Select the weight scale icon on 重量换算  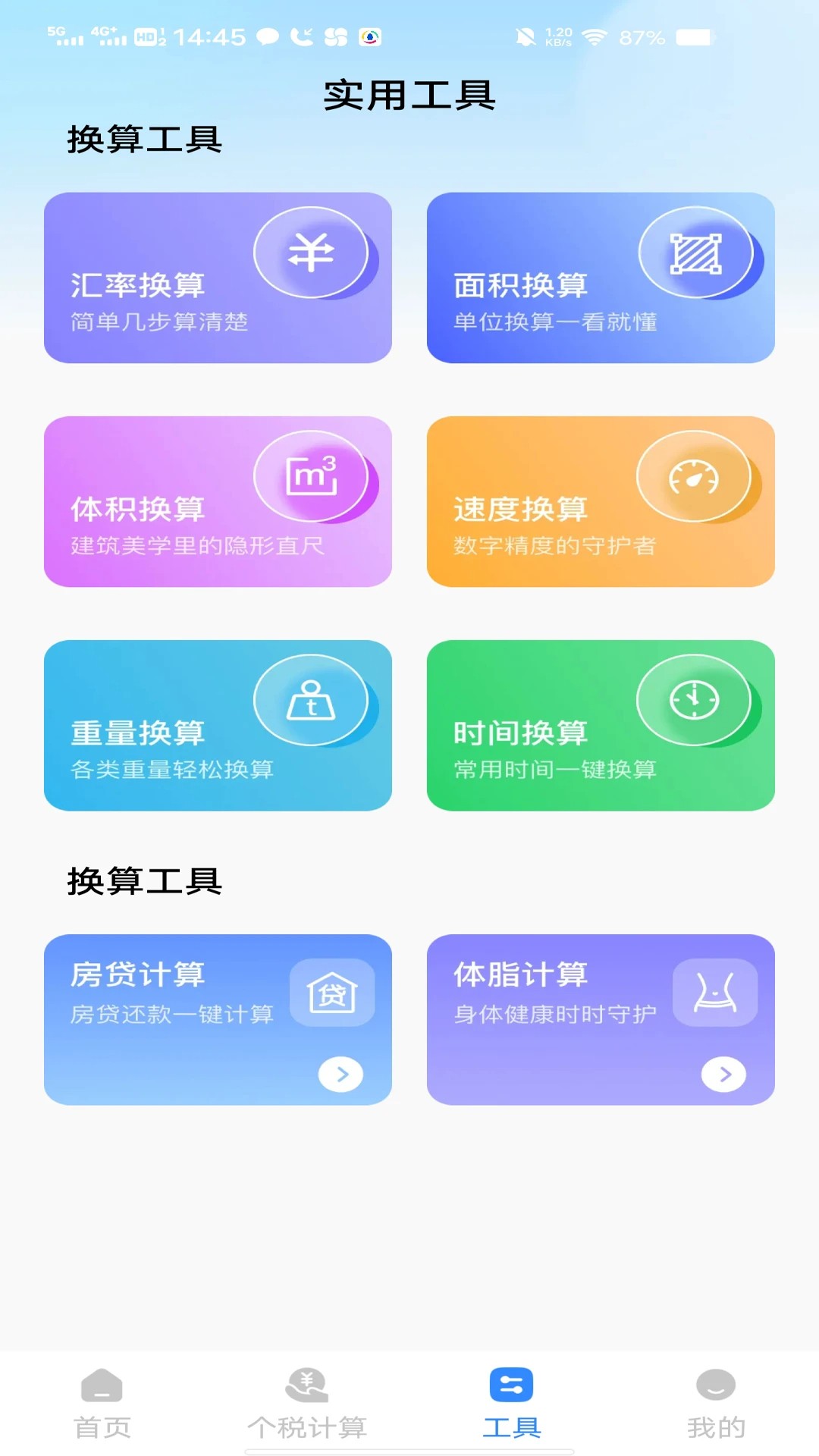tap(311, 699)
